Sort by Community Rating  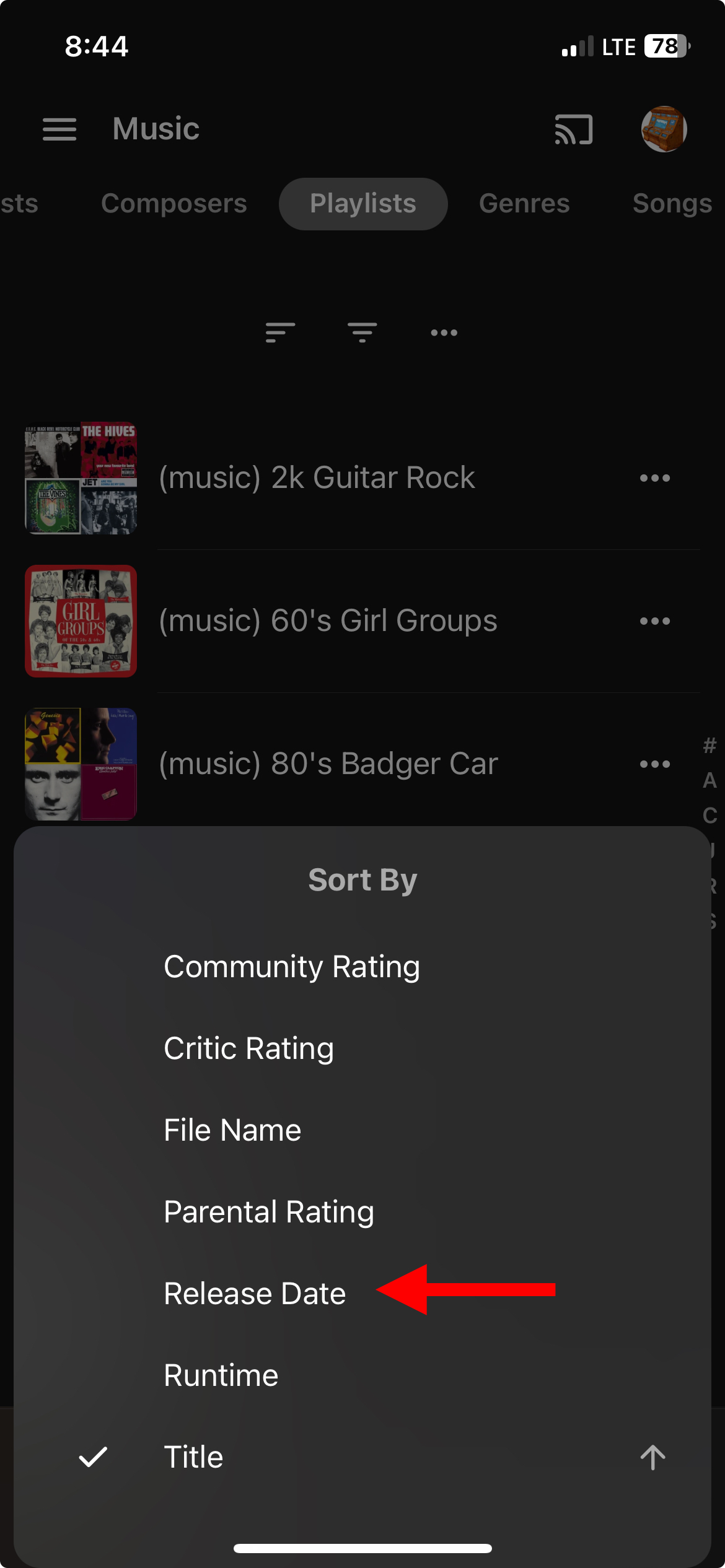pyautogui.click(x=291, y=967)
